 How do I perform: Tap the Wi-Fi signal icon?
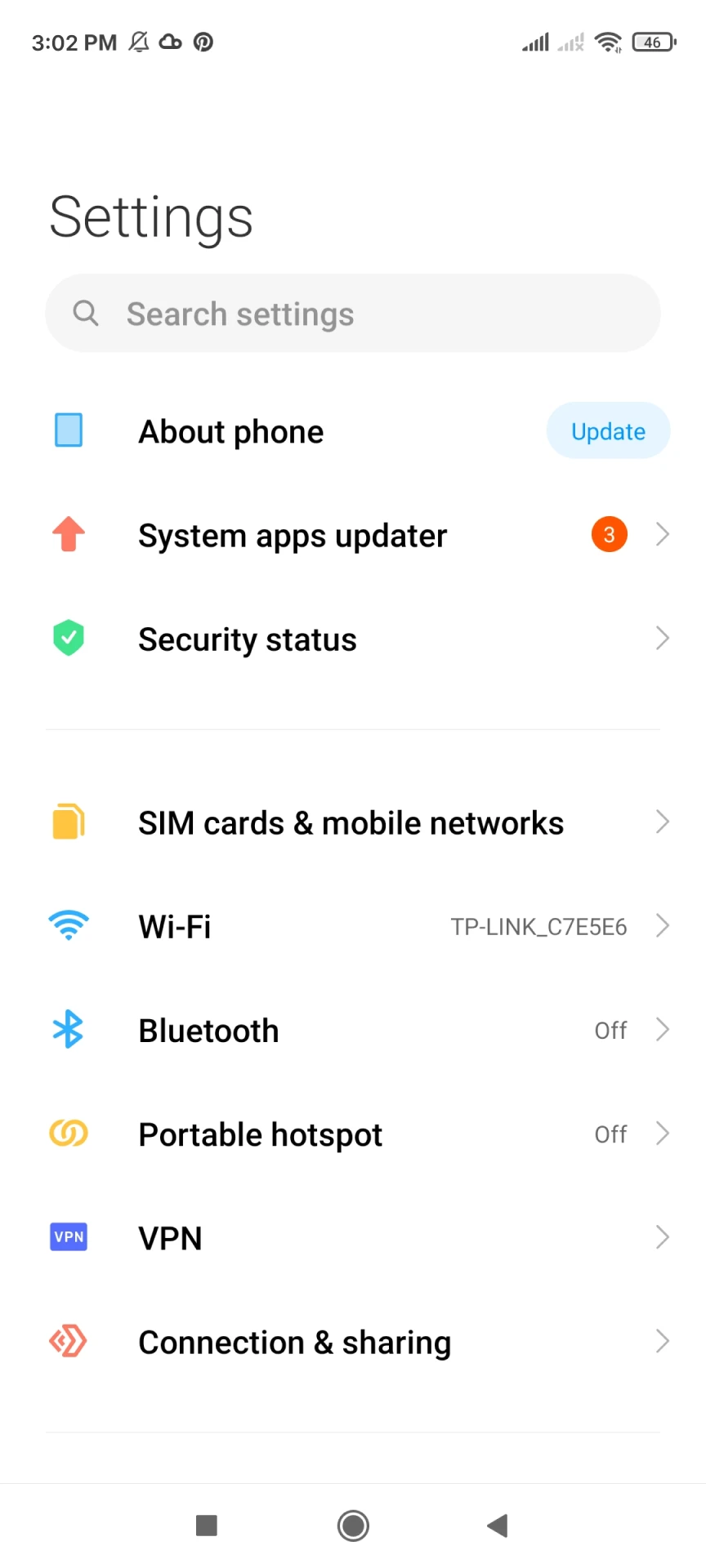click(69, 925)
